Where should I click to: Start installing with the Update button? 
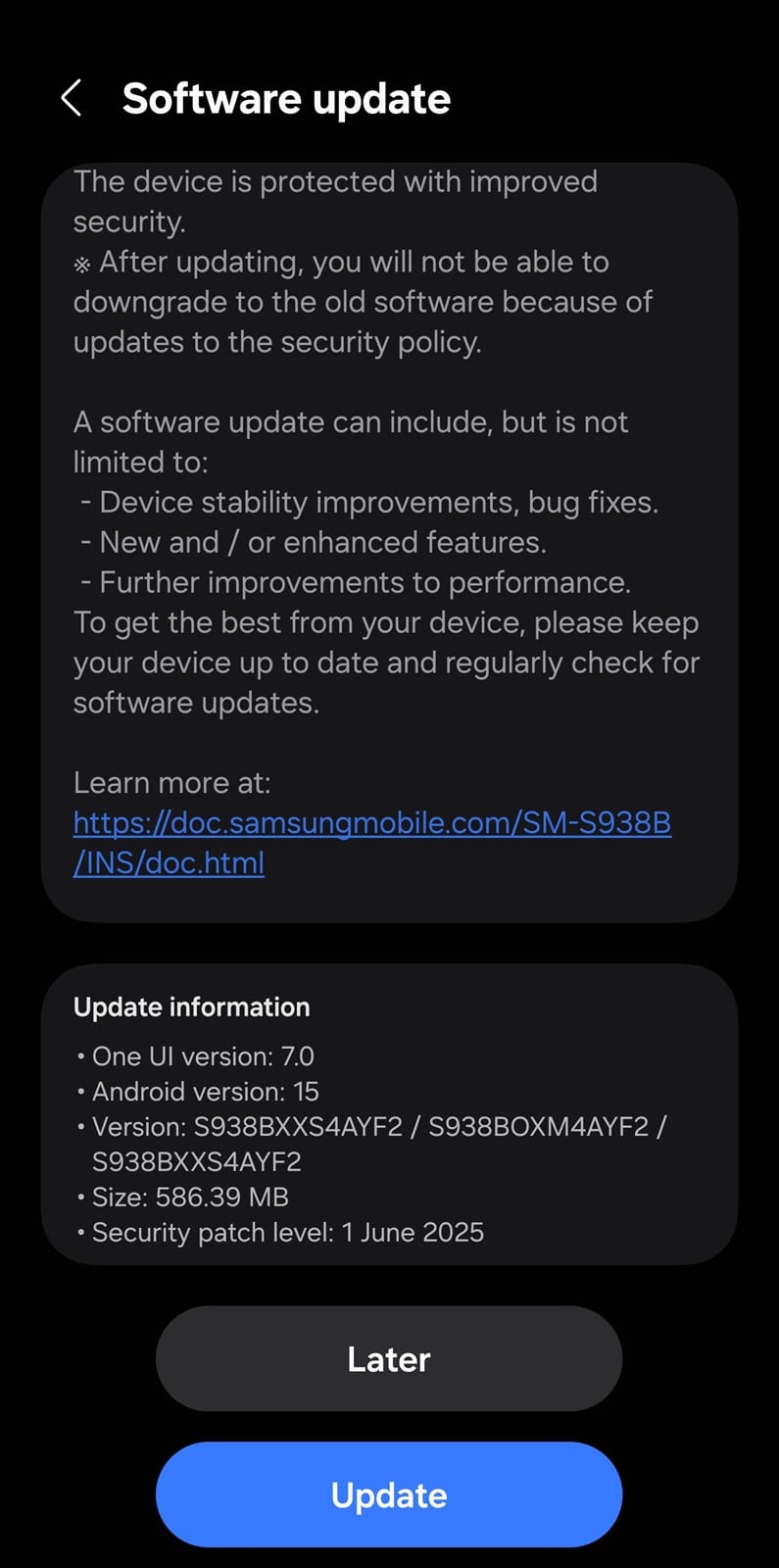[389, 1494]
